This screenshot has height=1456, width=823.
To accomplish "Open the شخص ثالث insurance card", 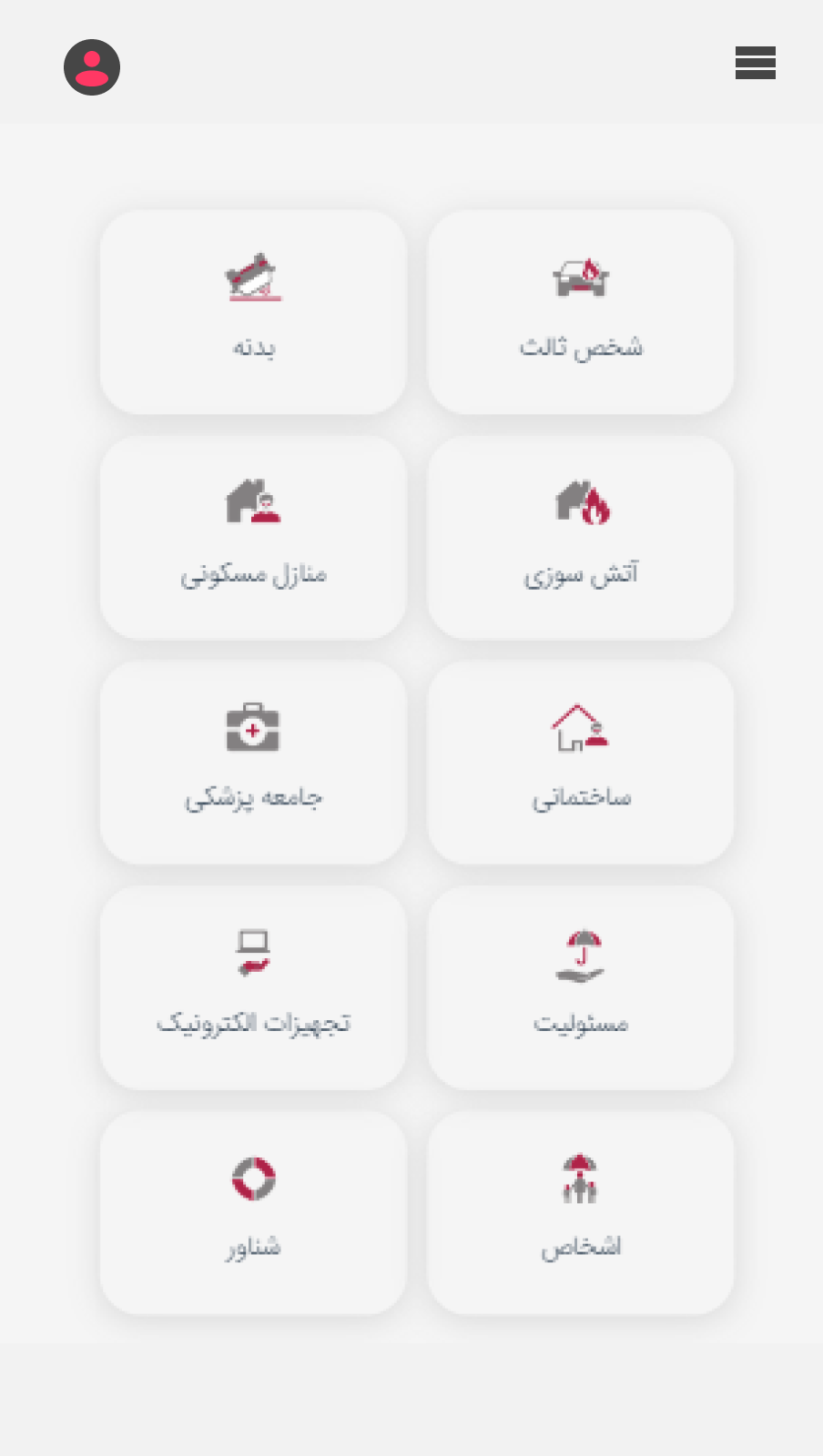I will (x=580, y=312).
